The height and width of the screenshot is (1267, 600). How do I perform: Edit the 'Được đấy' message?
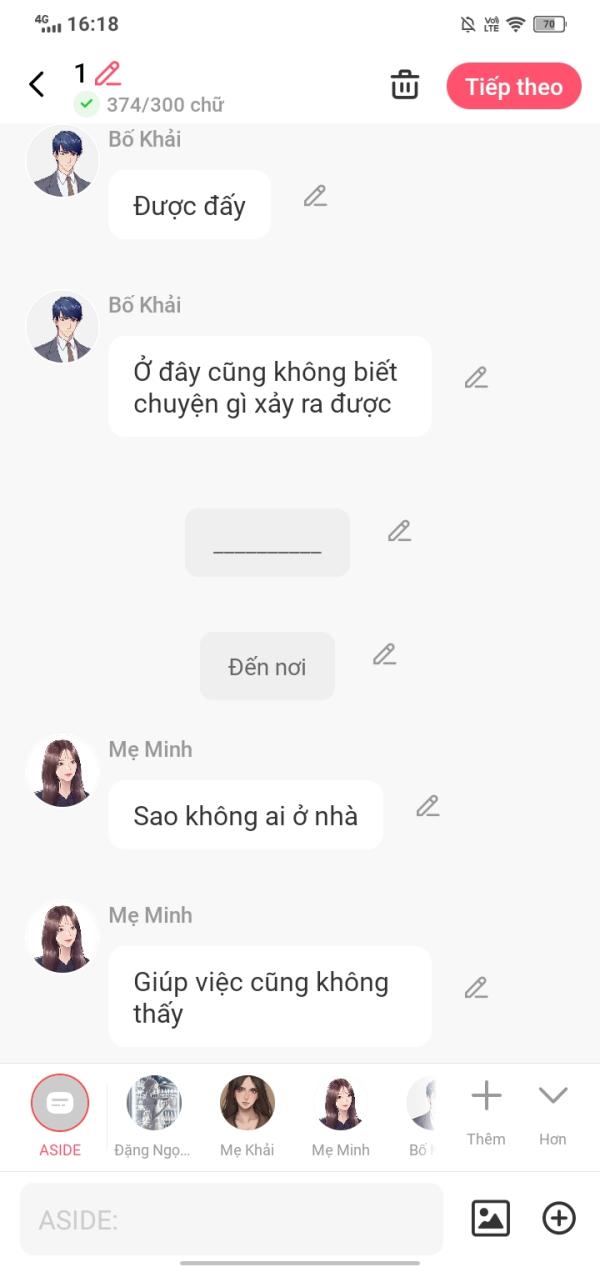tap(315, 196)
